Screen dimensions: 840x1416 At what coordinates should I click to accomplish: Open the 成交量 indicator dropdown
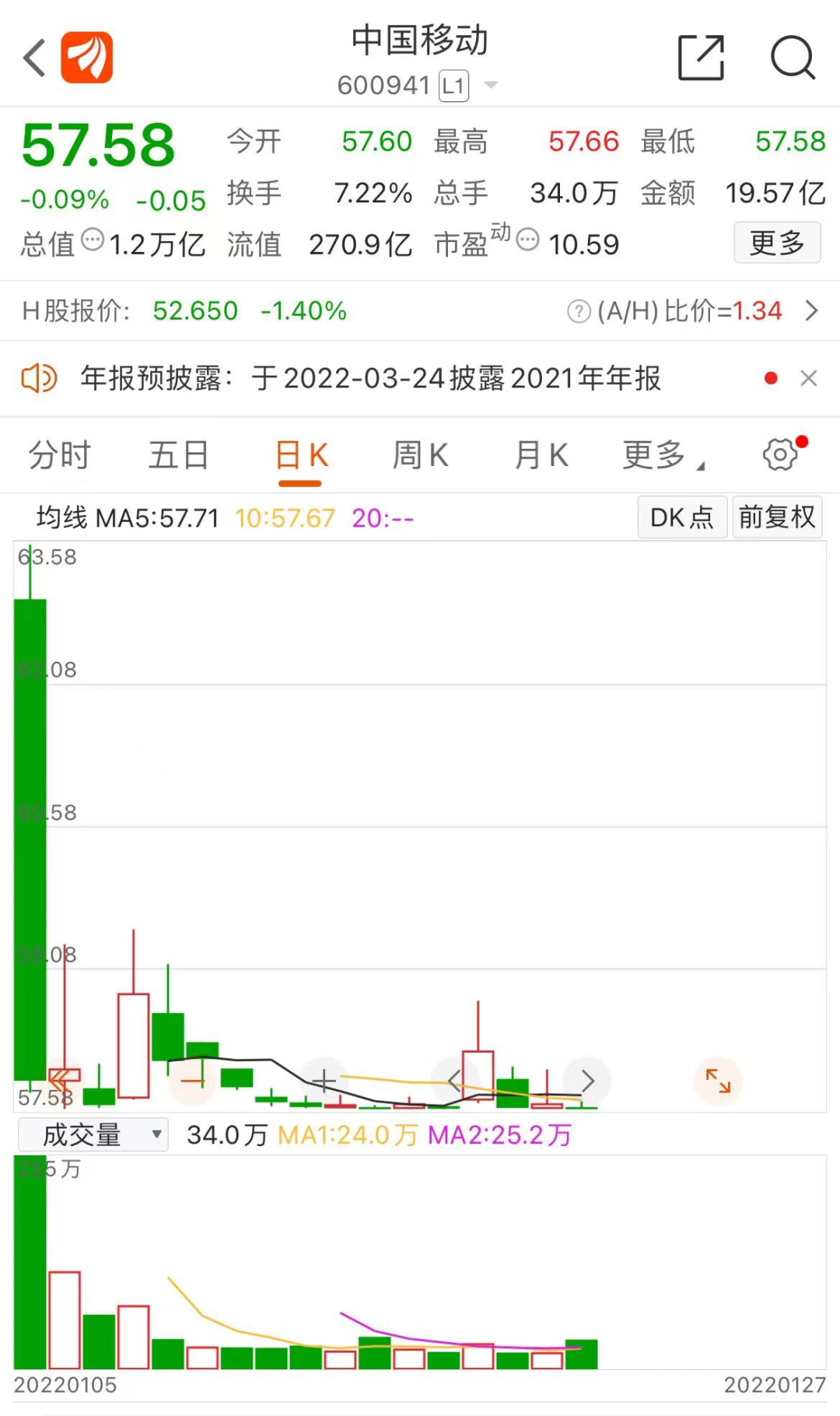coord(93,1134)
